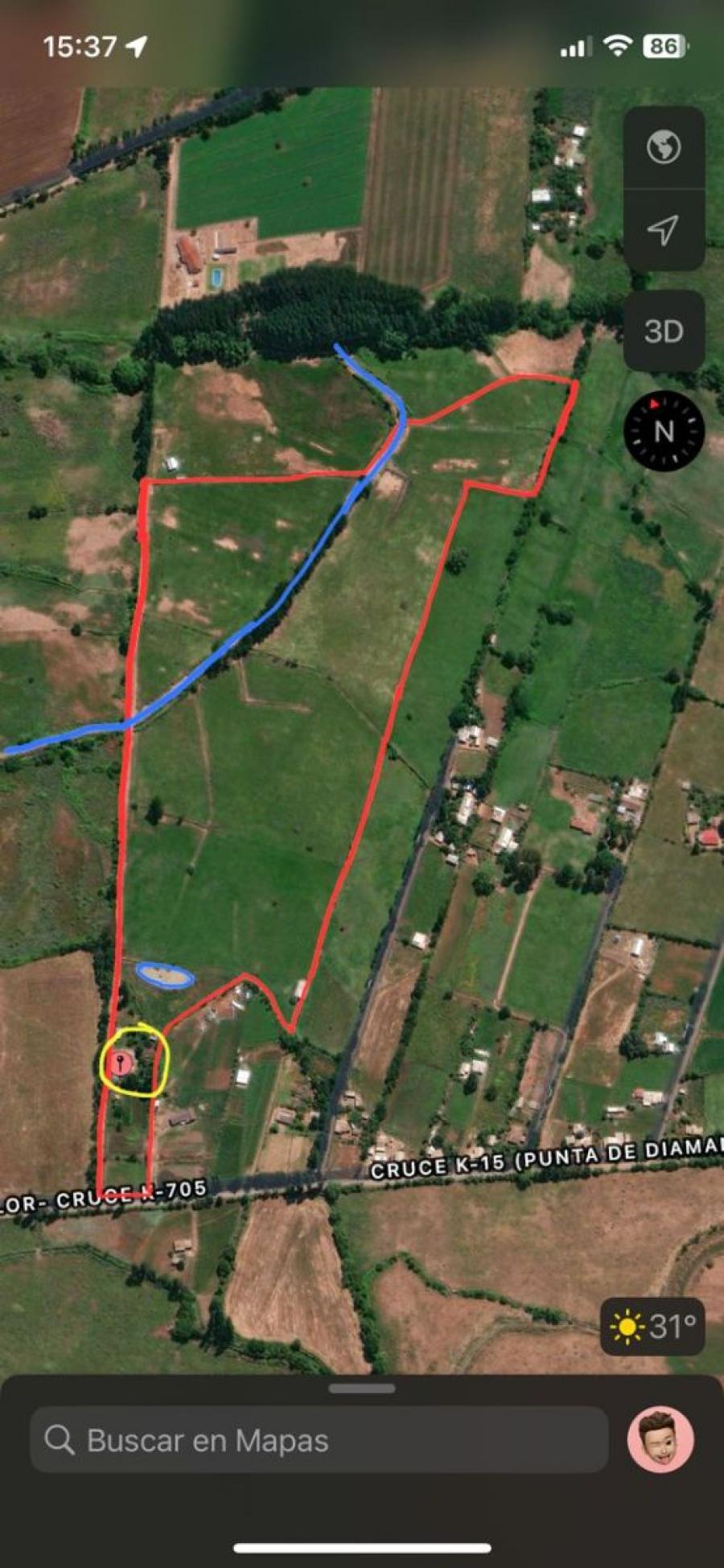Viewport: 724px width, 1568px height.
Task: Open the profile avatar menu
Action: 660,1439
